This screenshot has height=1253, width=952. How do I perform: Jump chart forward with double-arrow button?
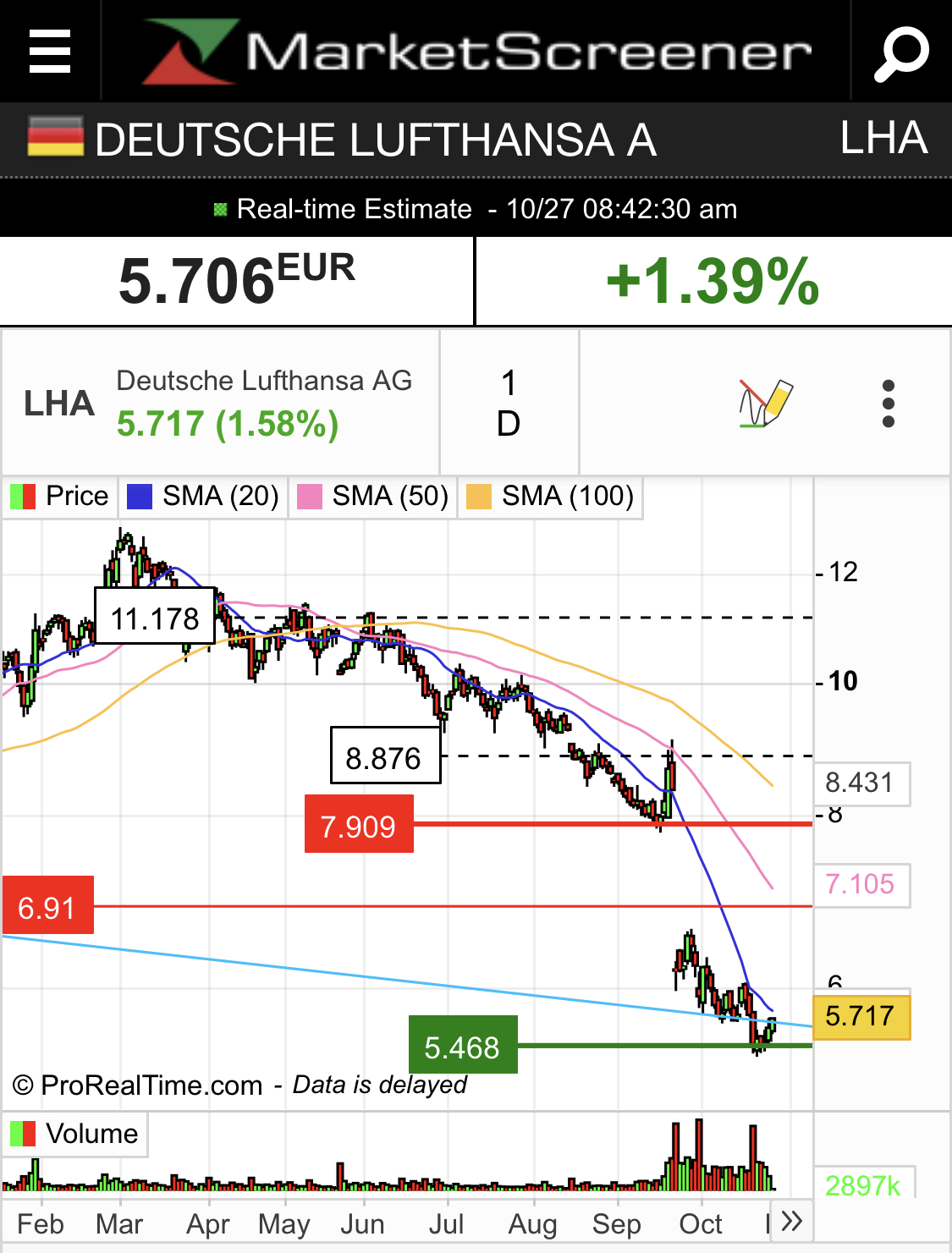click(791, 1221)
